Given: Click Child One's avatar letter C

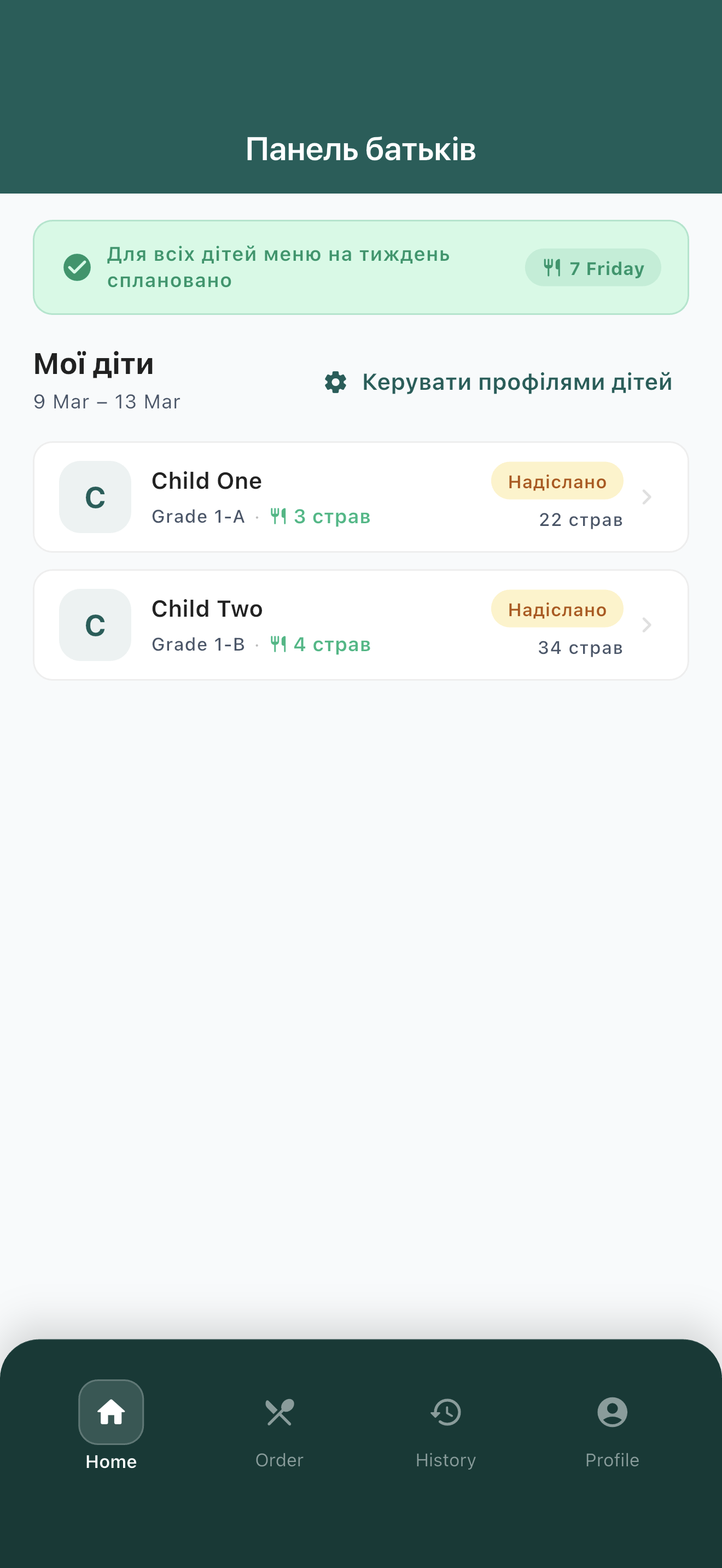Looking at the screenshot, I should (95, 496).
